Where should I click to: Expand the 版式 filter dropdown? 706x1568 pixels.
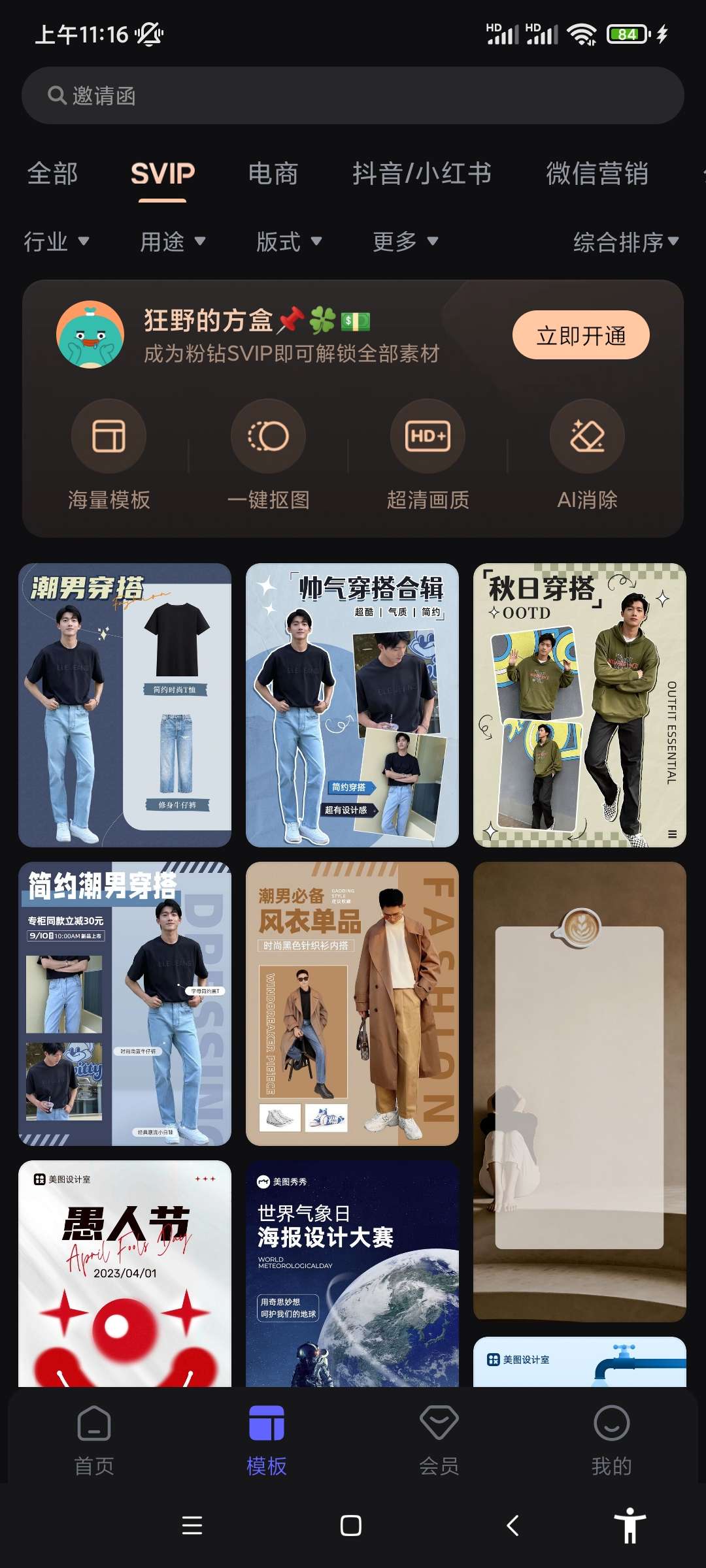pos(289,242)
